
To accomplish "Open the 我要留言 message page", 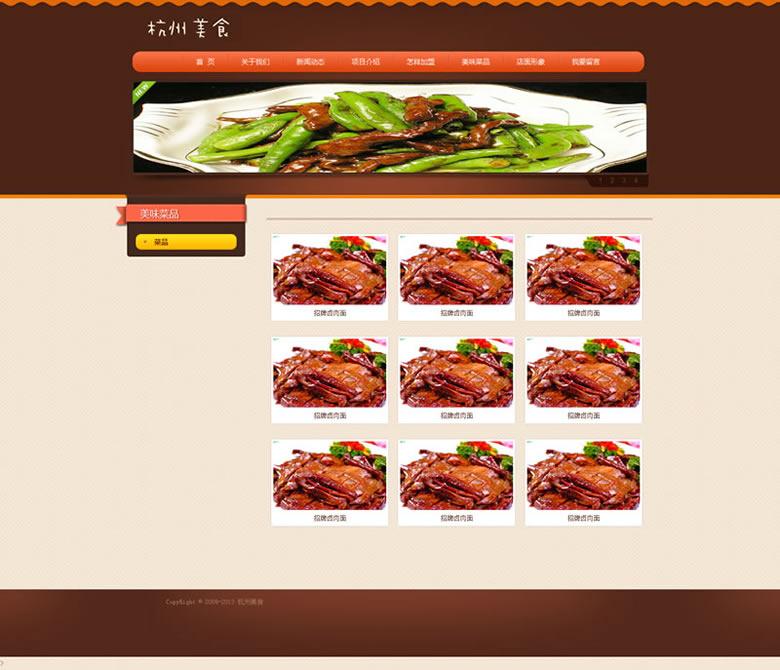I will coord(586,62).
